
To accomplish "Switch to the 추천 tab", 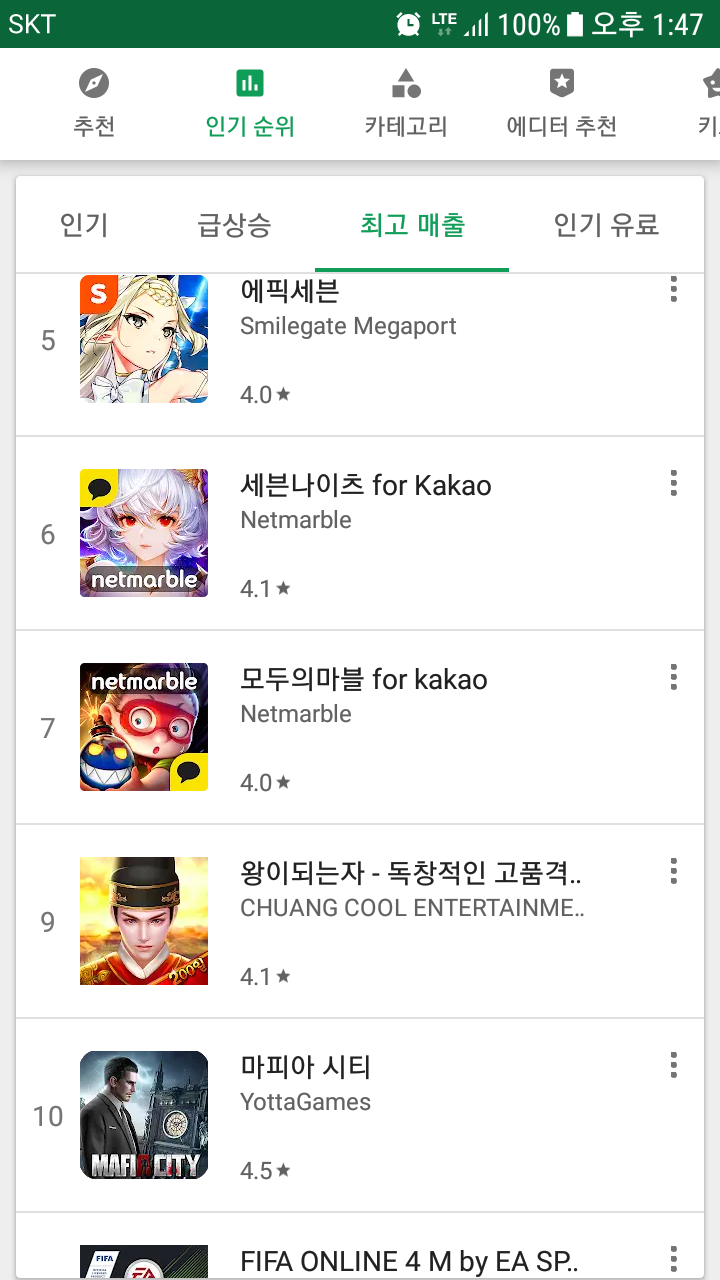I will tap(94, 104).
